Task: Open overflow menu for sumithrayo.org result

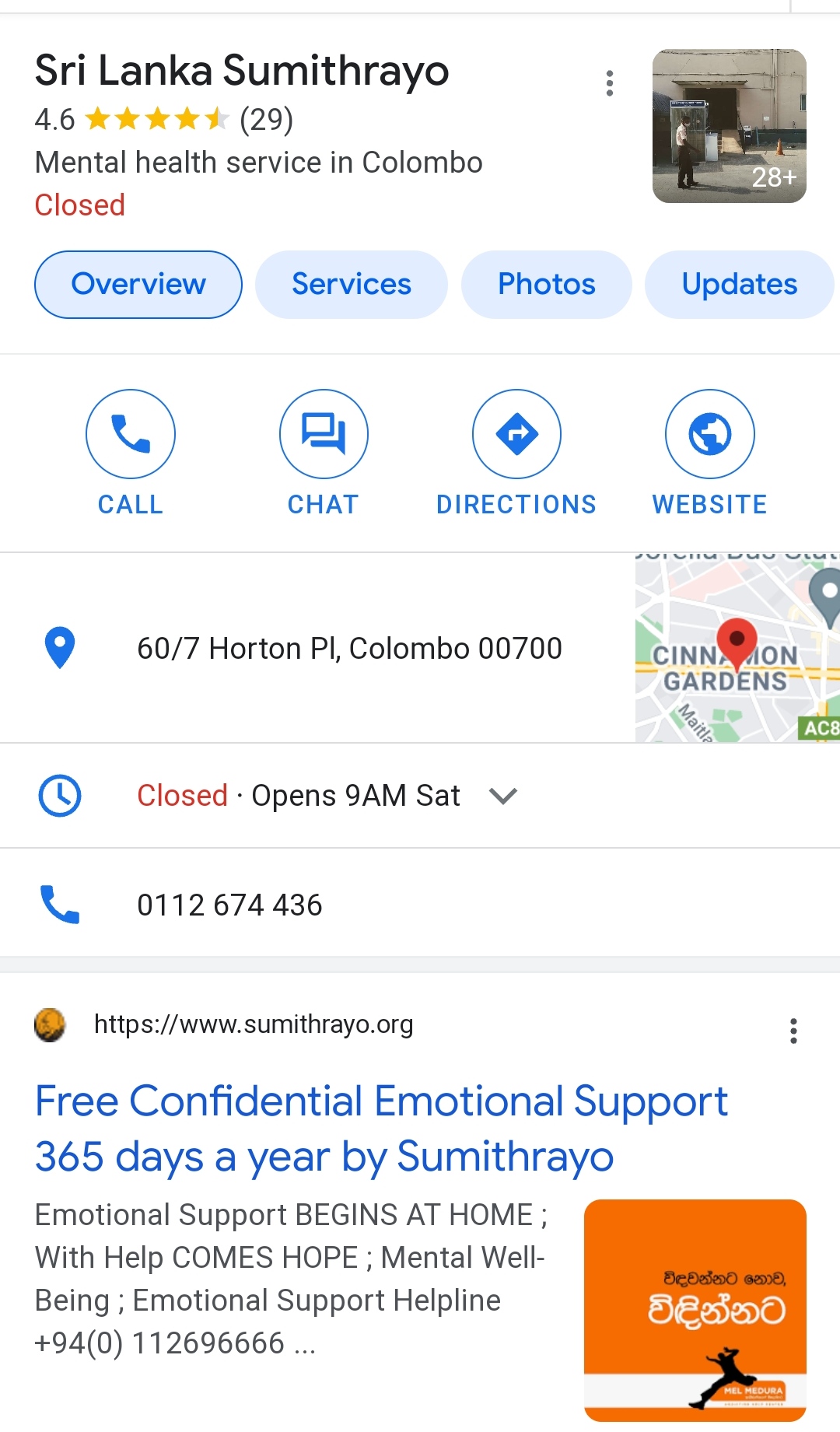Action: tap(793, 1031)
